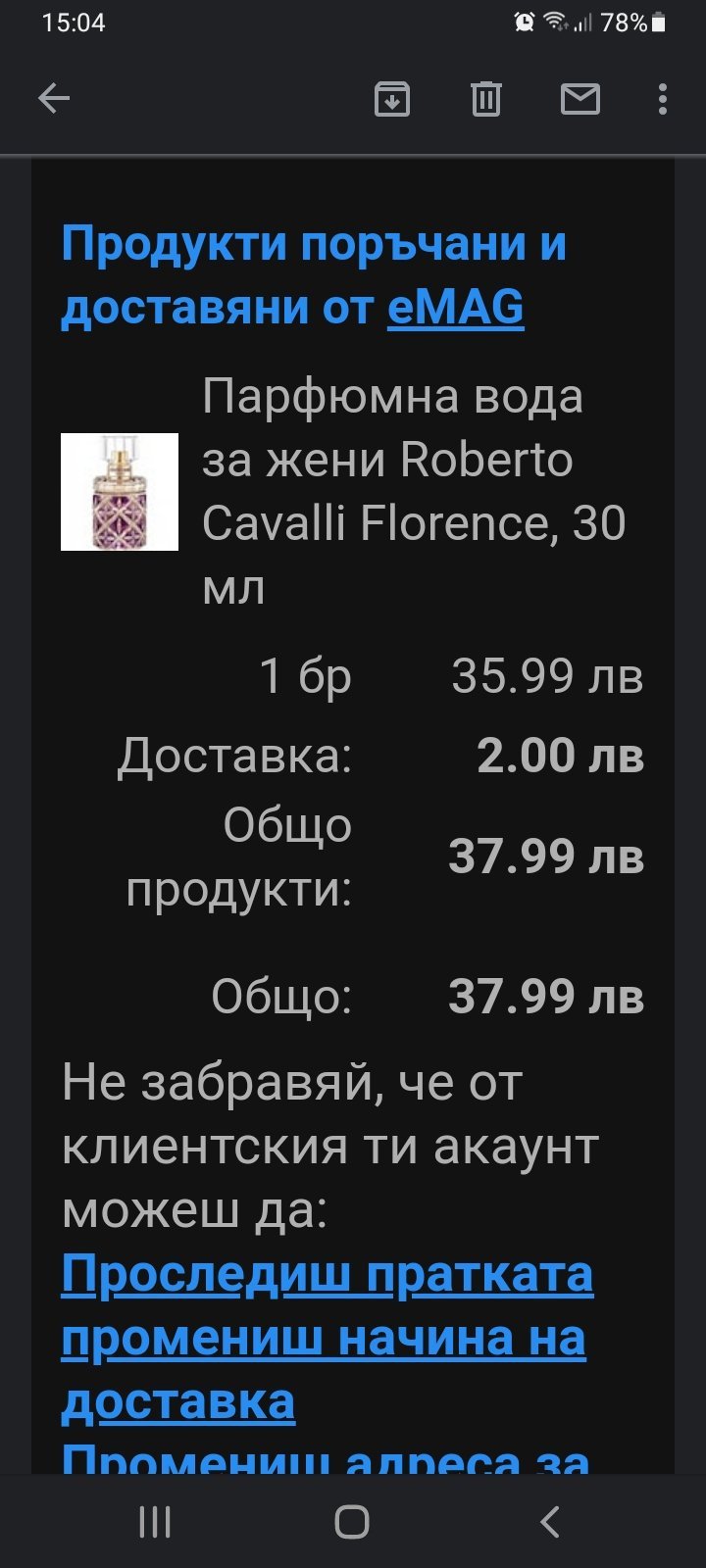Open the overflow menu
Image resolution: width=706 pixels, height=1568 pixels.
click(x=663, y=98)
